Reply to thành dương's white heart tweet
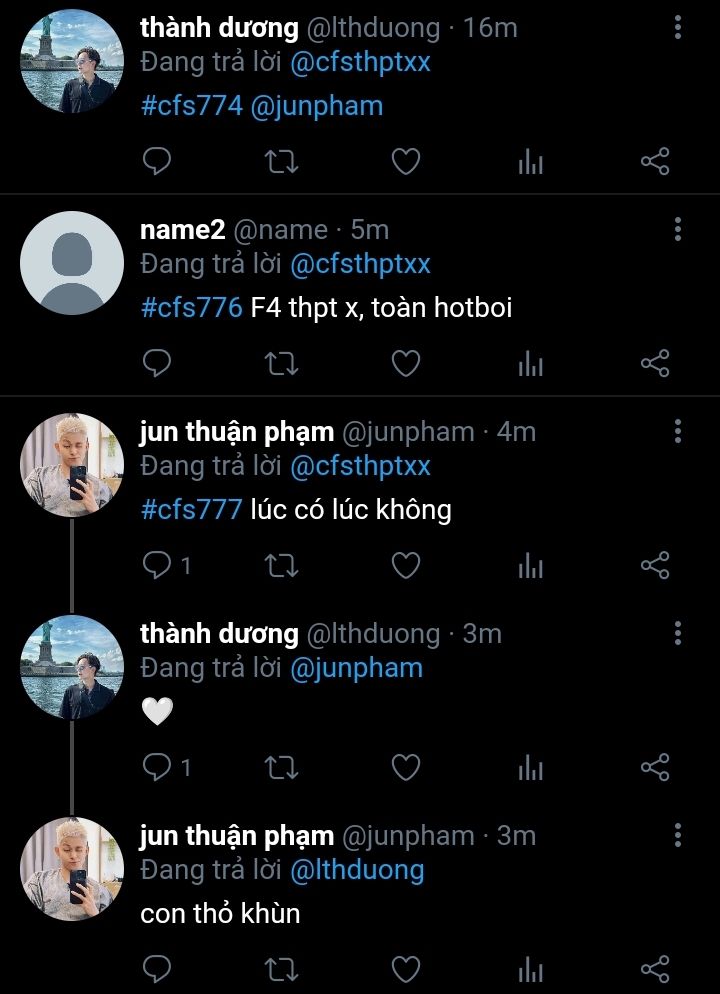The height and width of the screenshot is (994, 720). tap(157, 767)
